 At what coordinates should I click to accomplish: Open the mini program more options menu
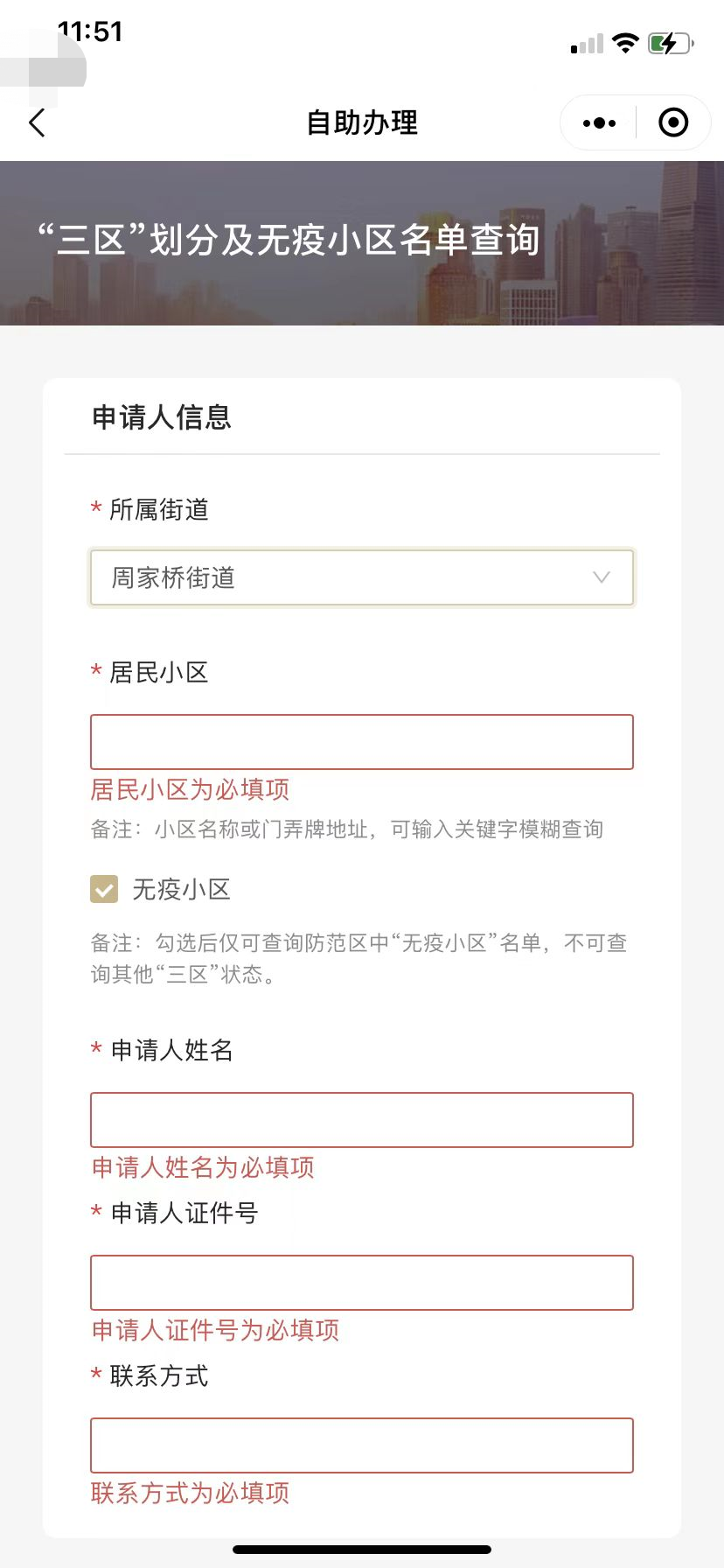(599, 123)
